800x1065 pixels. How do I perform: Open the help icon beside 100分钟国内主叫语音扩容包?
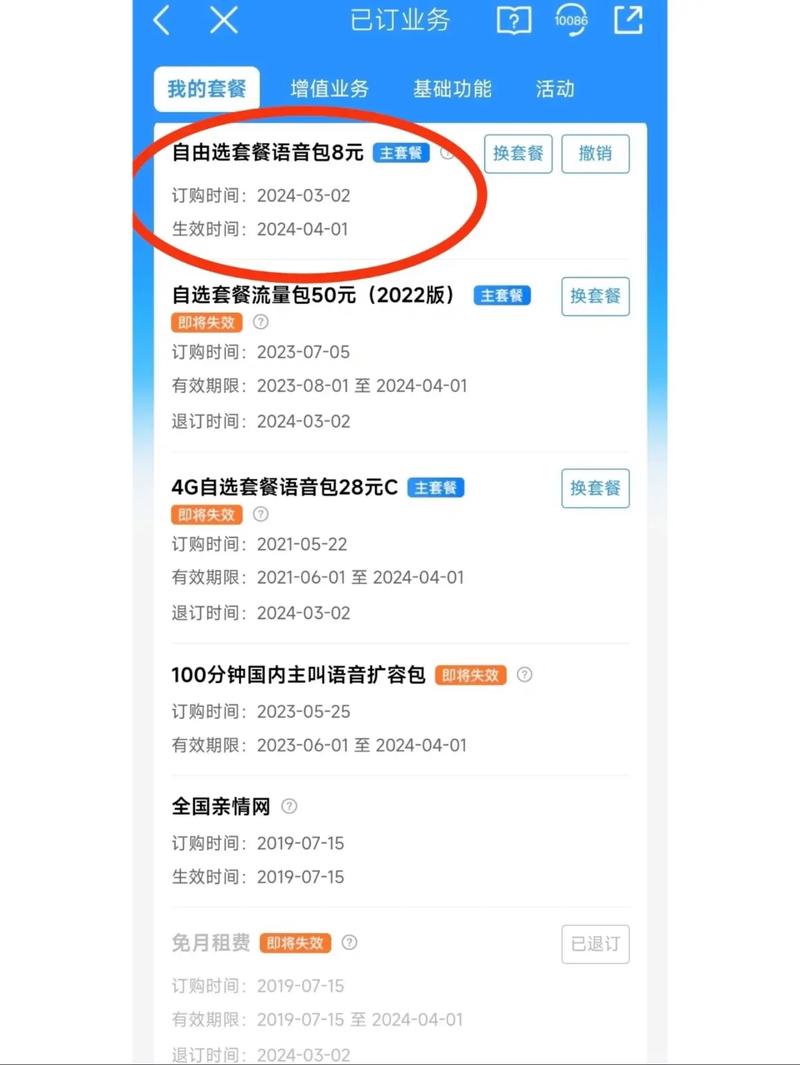point(525,675)
